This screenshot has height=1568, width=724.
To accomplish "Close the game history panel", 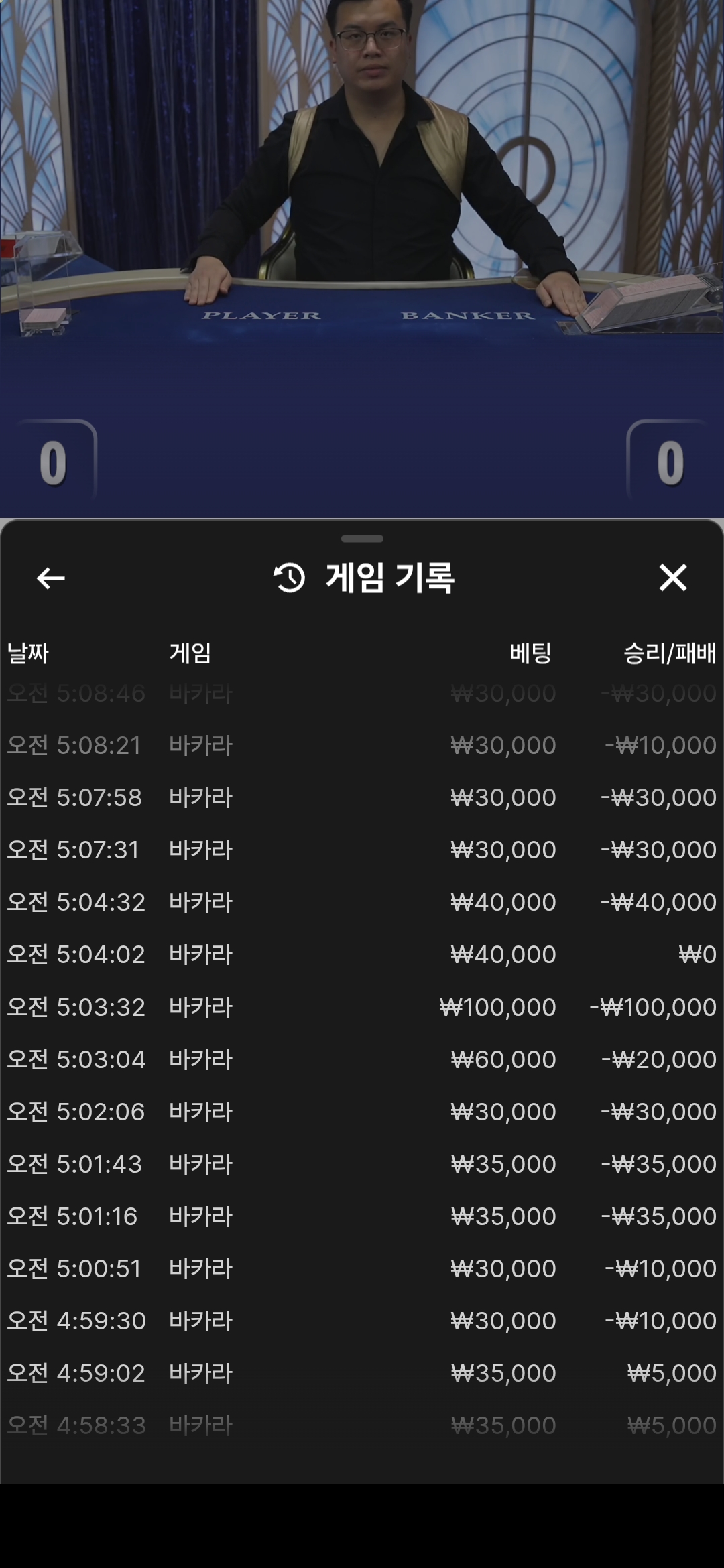I will click(672, 578).
